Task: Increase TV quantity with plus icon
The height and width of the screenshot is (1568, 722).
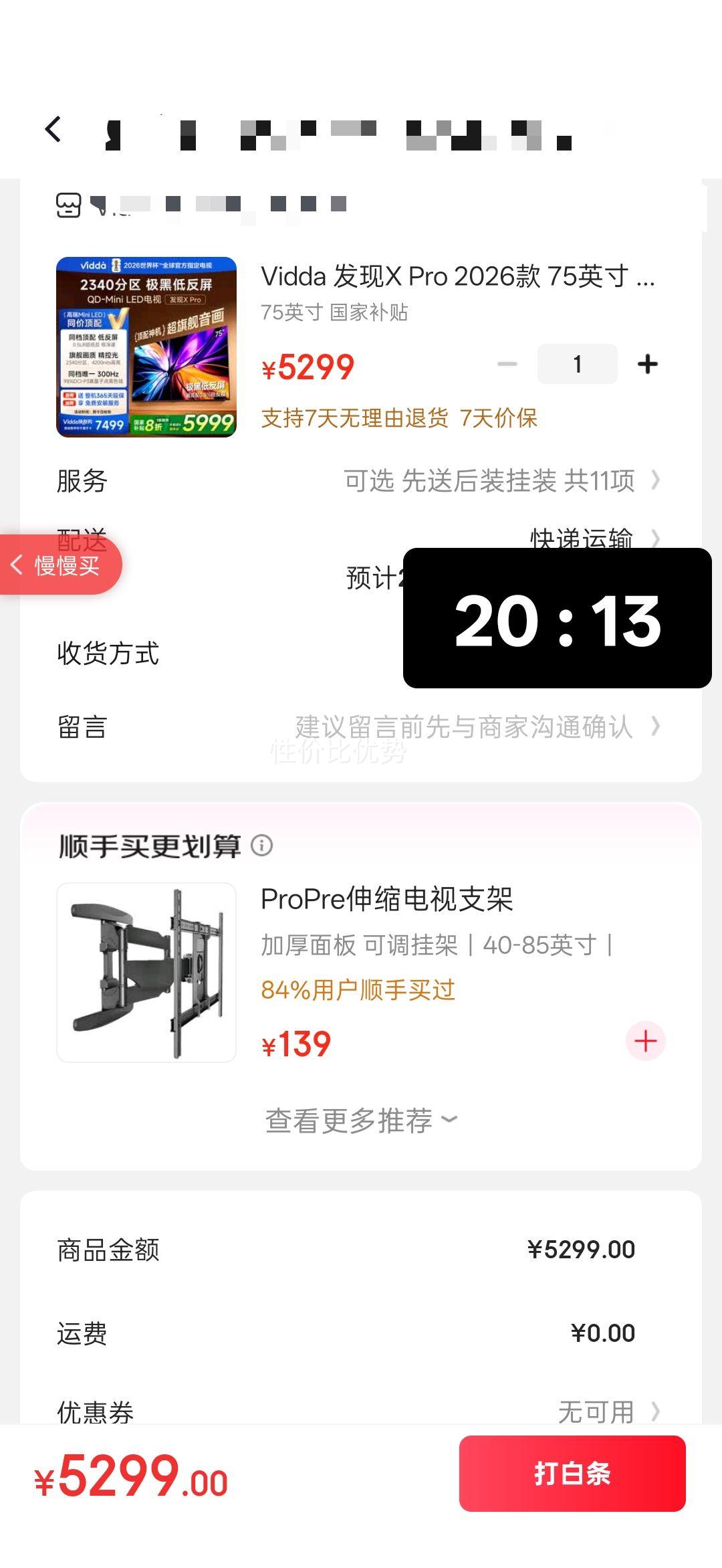Action: tap(646, 363)
